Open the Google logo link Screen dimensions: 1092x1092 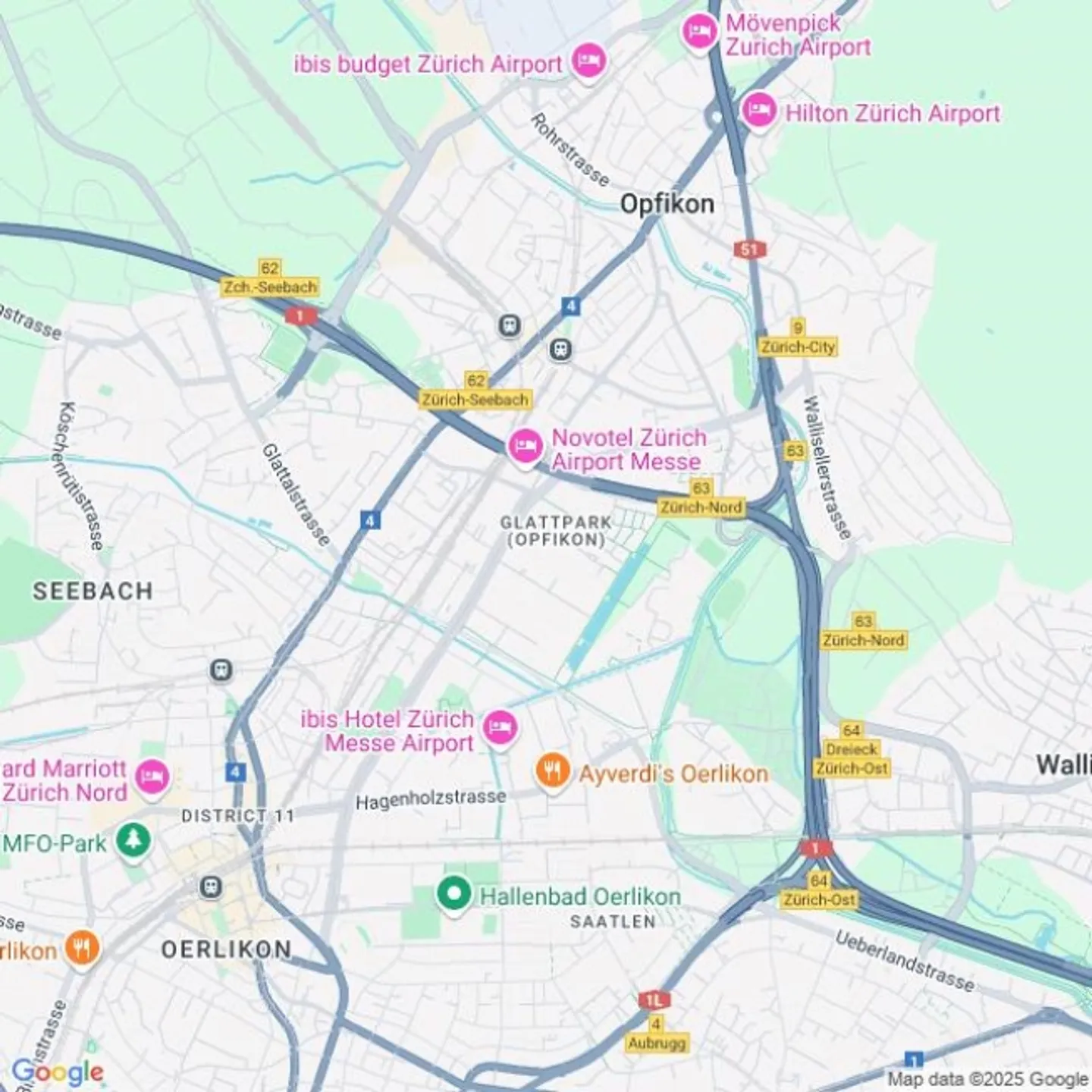point(58,1072)
